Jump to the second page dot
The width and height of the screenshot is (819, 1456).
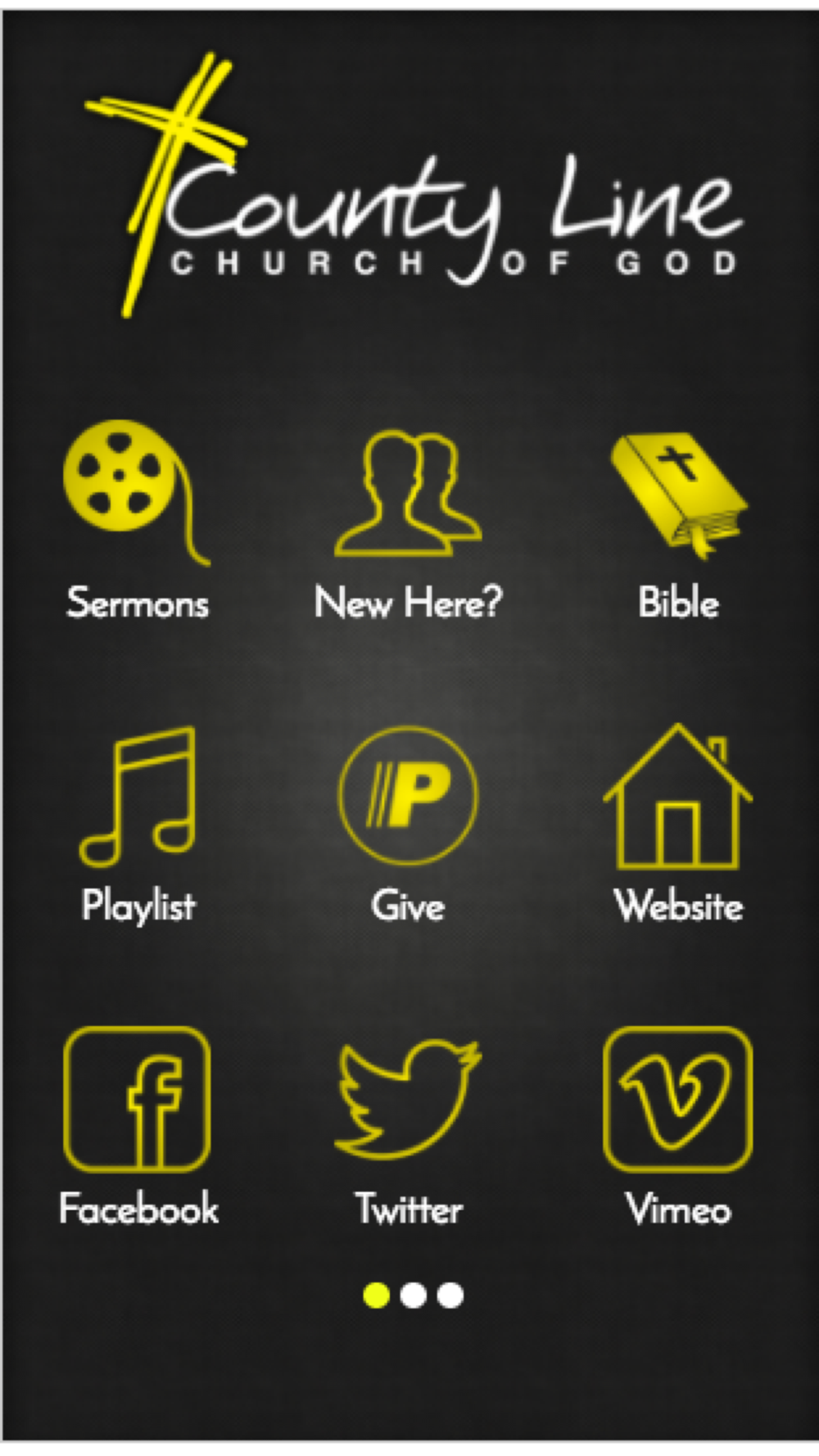tap(414, 1295)
